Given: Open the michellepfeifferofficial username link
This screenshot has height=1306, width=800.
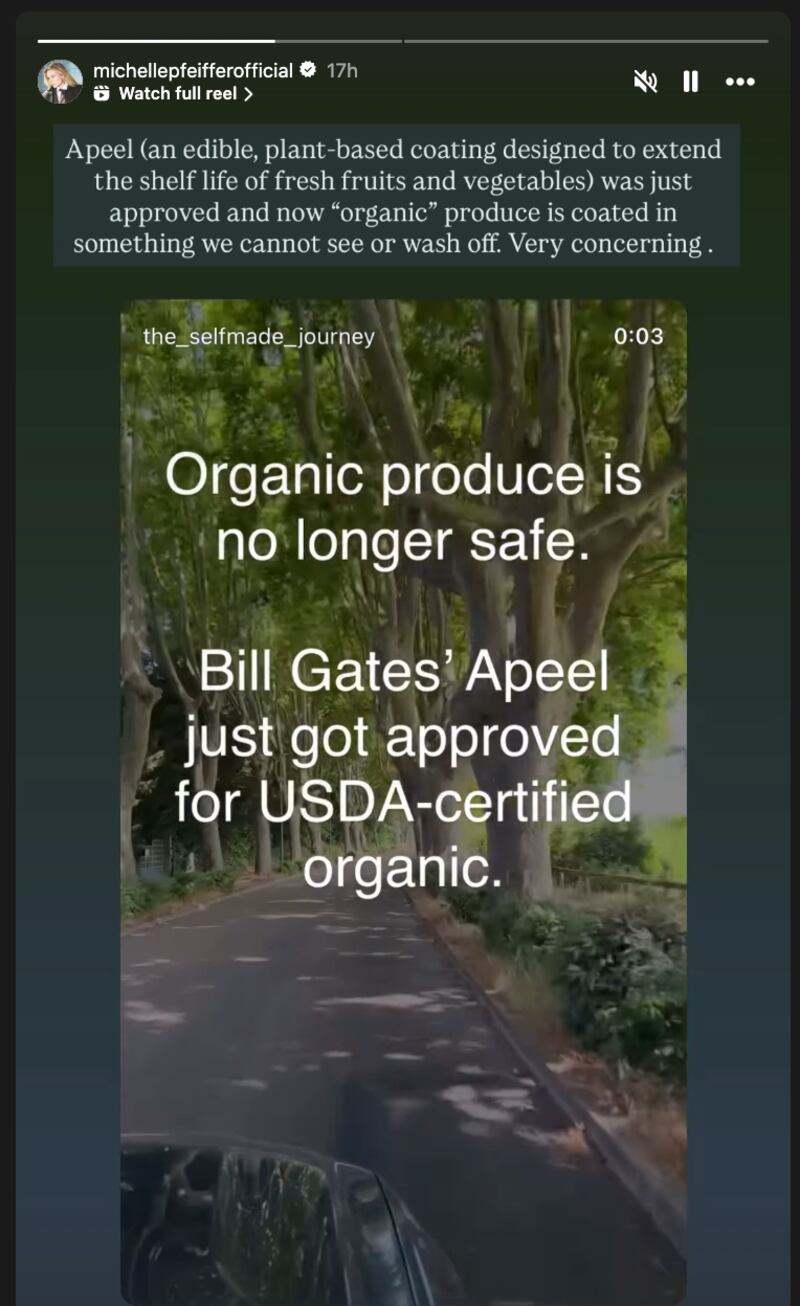Looking at the screenshot, I should point(192,70).
